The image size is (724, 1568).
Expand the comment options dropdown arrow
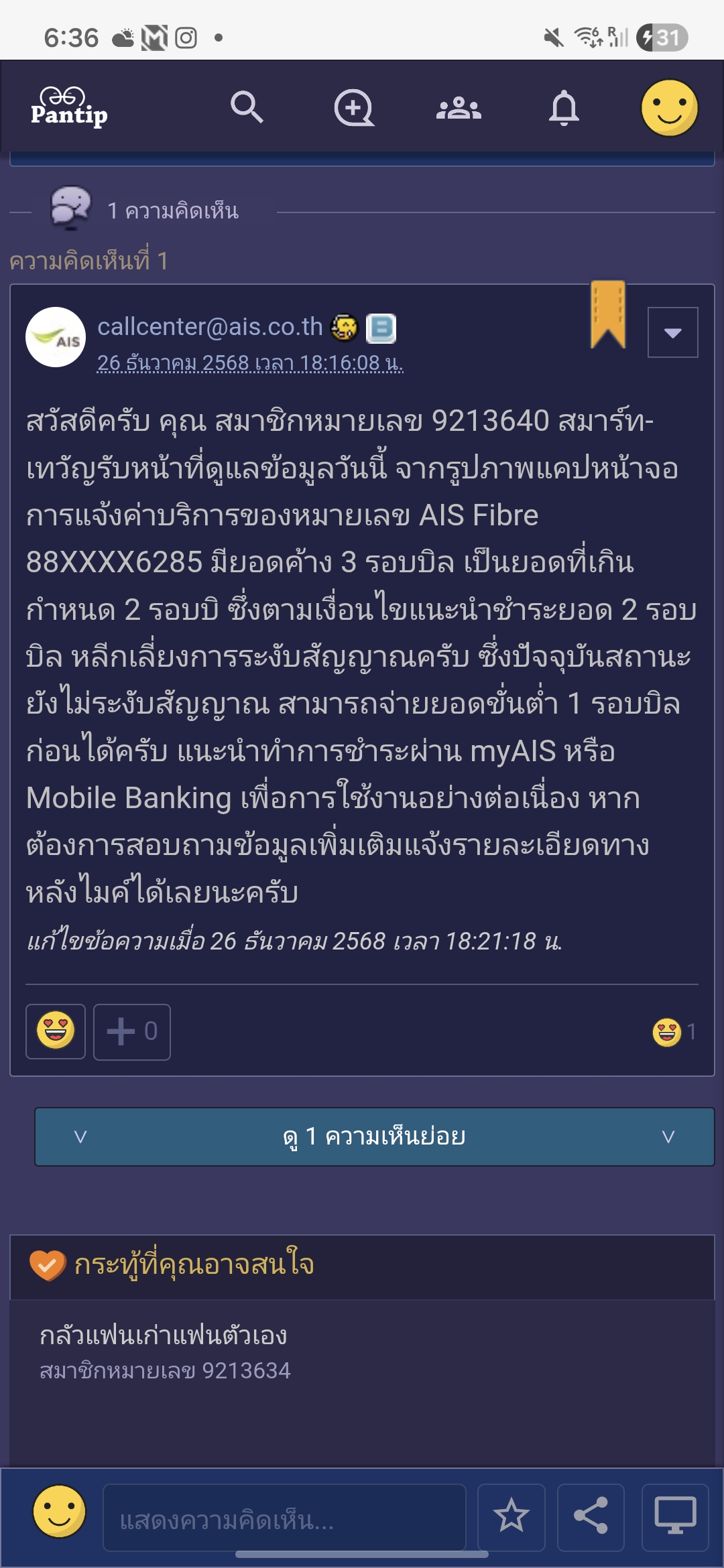tap(672, 332)
